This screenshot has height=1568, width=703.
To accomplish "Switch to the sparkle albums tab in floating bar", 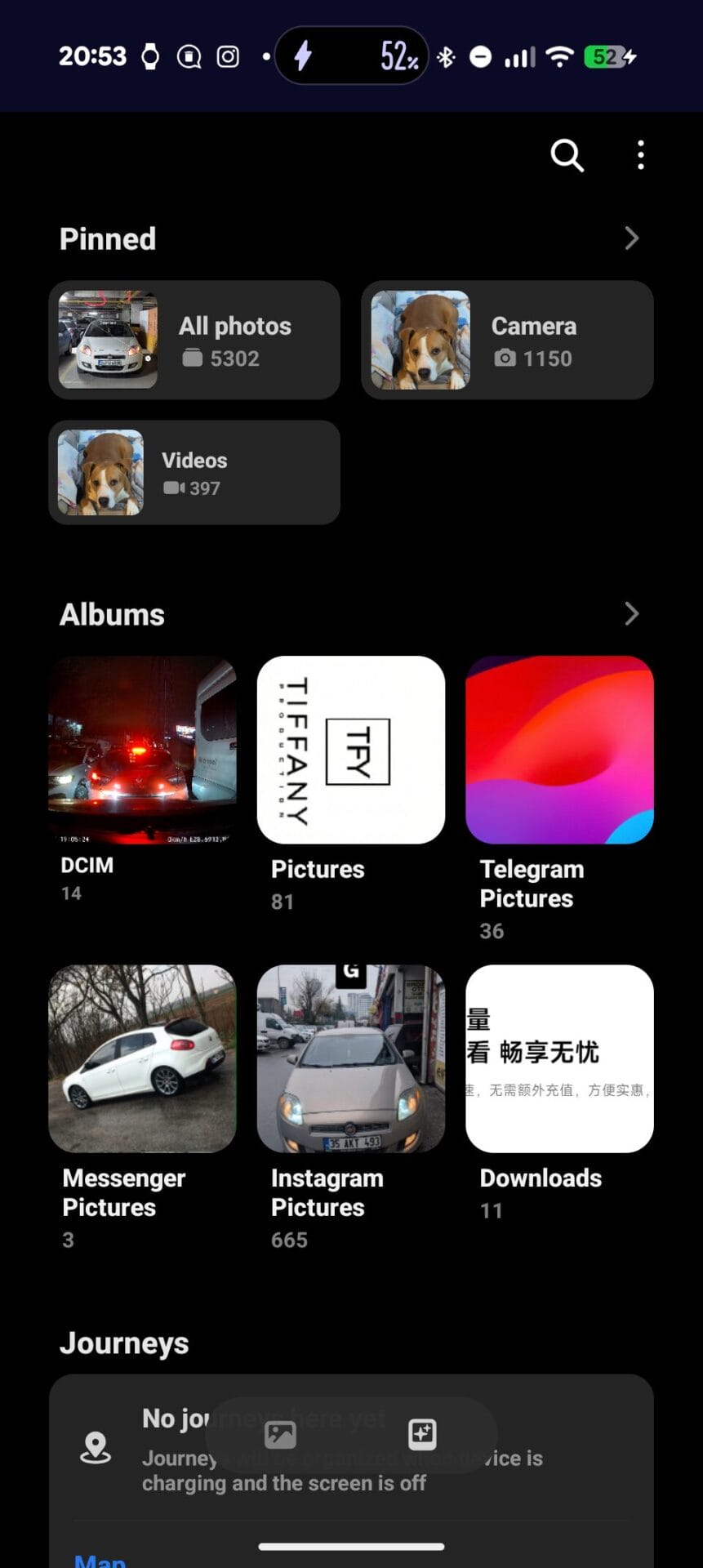I will pyautogui.click(x=422, y=1434).
